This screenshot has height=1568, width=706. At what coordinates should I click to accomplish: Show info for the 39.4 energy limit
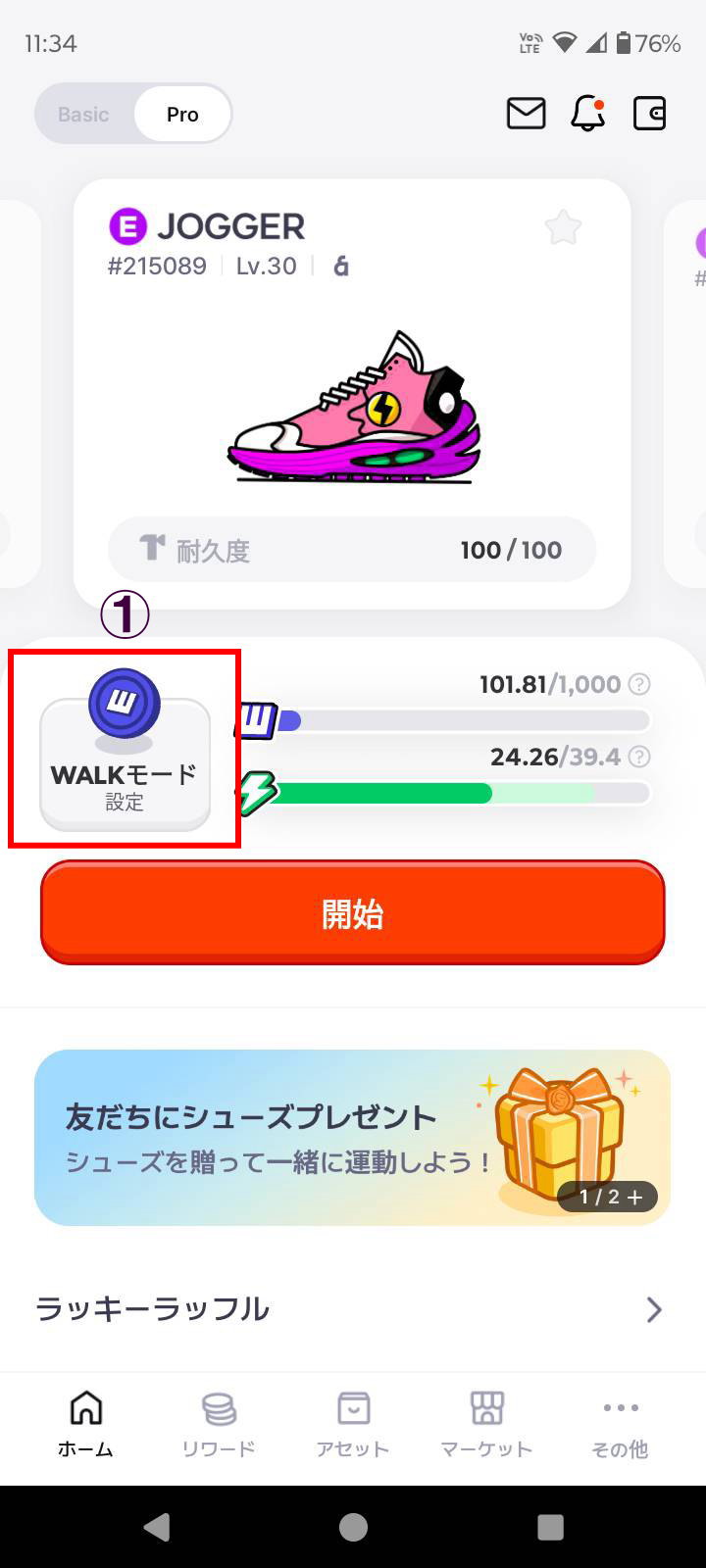(639, 757)
